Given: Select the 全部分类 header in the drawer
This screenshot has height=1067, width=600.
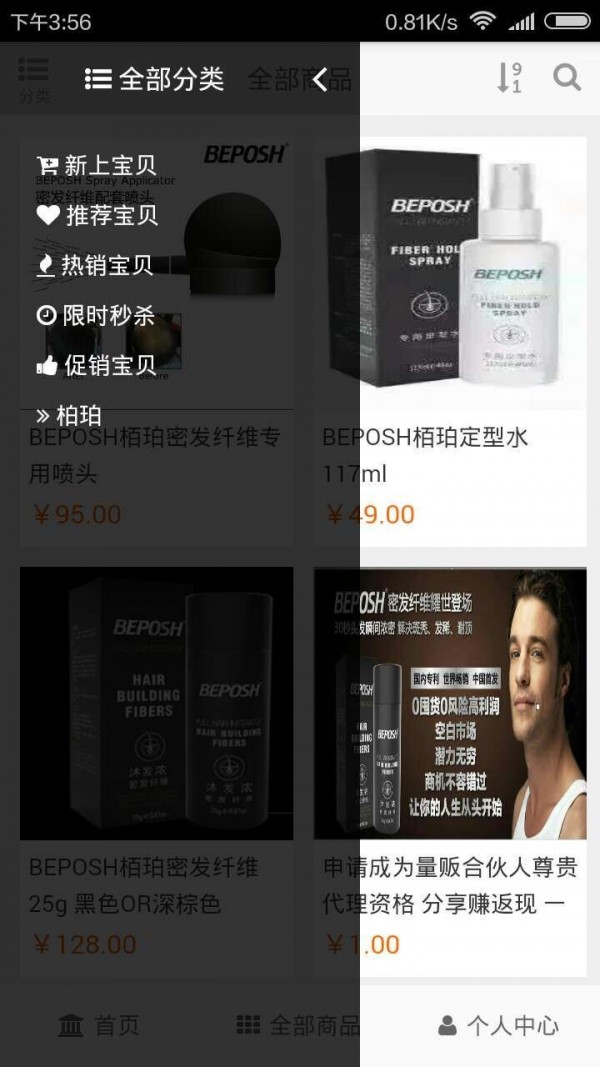Looking at the screenshot, I should click(155, 80).
